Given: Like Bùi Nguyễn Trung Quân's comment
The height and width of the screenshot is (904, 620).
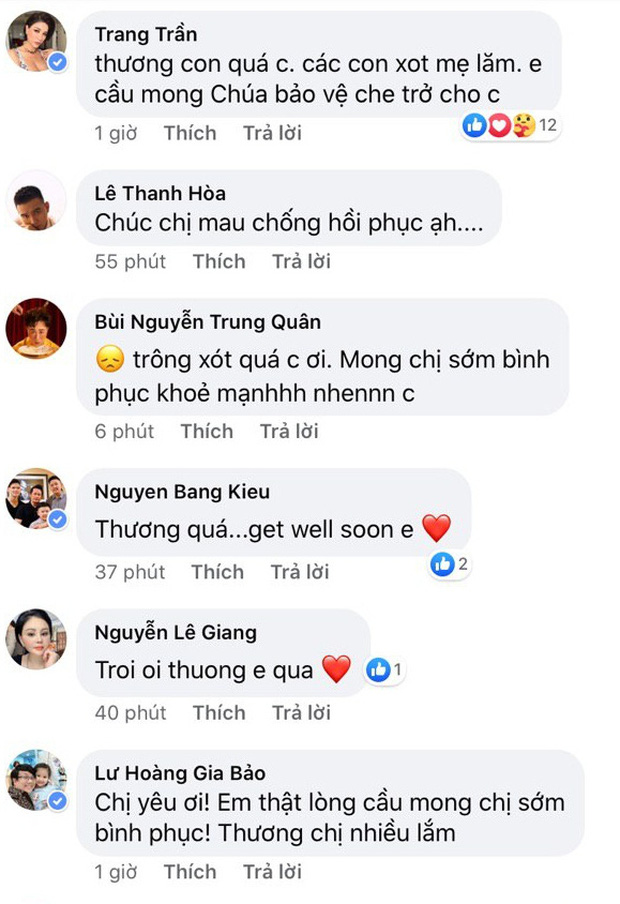Looking at the screenshot, I should (x=207, y=432).
